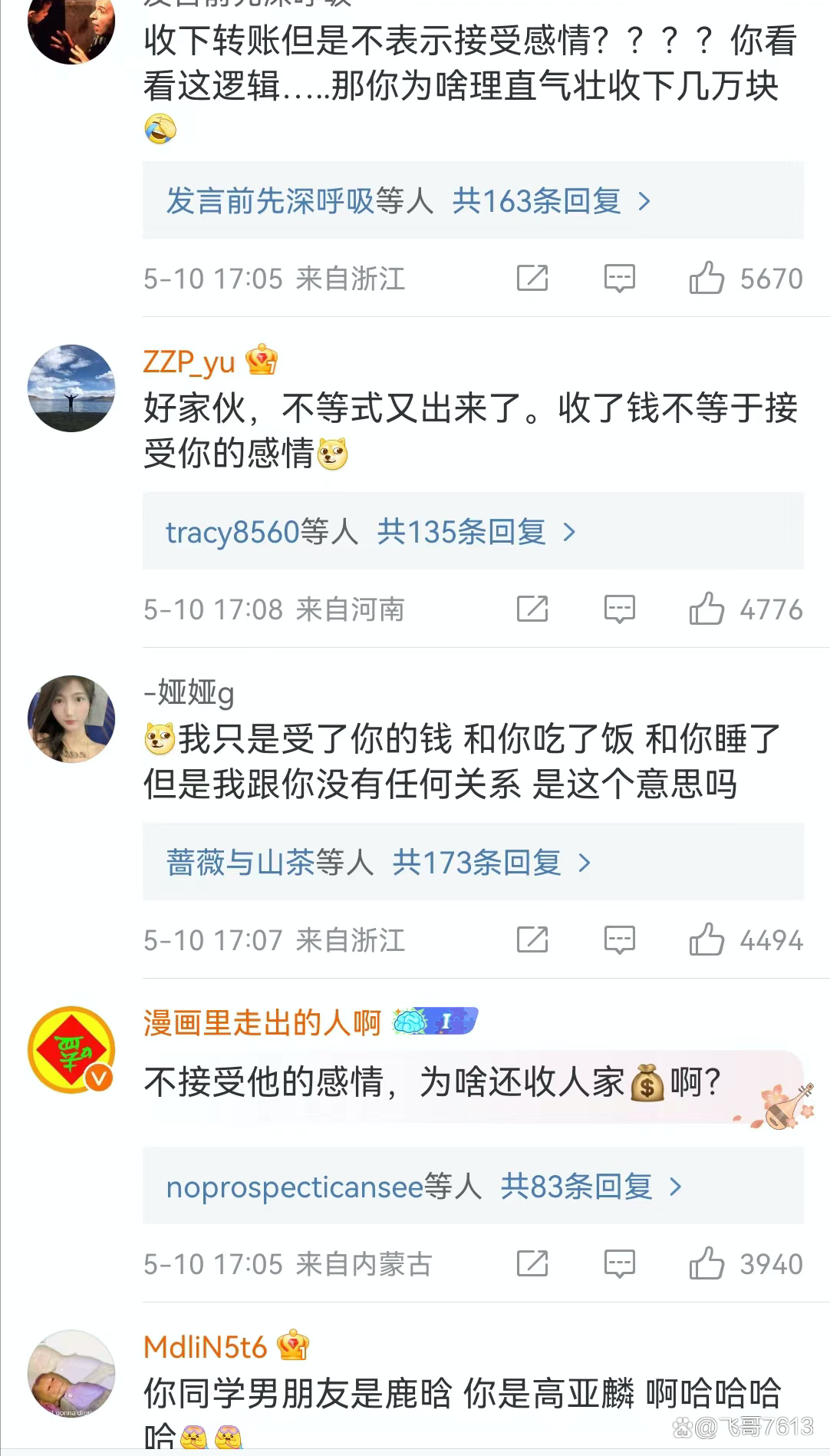The image size is (830, 1456).
Task: Like ZZP_yu's comment
Action: 706,609
